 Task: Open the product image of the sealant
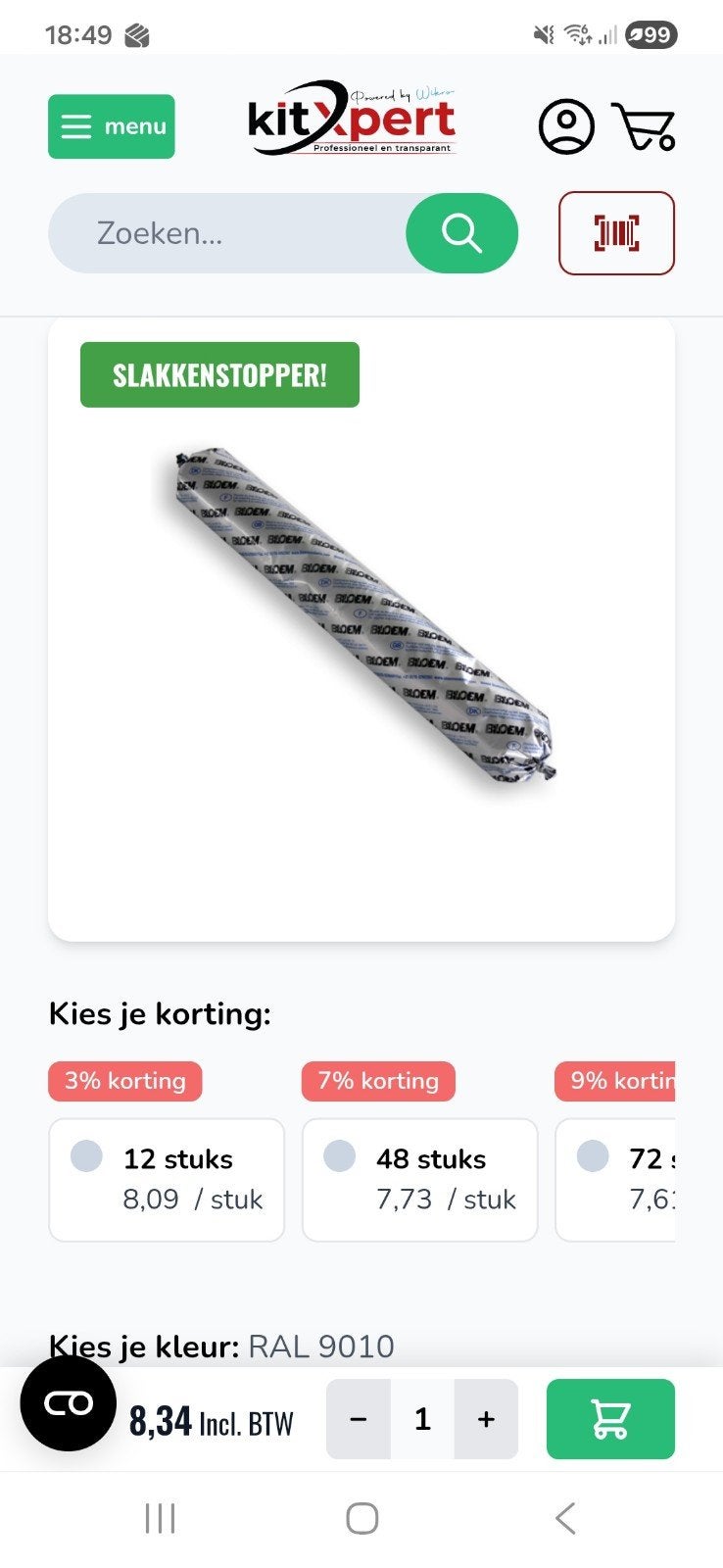[361, 615]
